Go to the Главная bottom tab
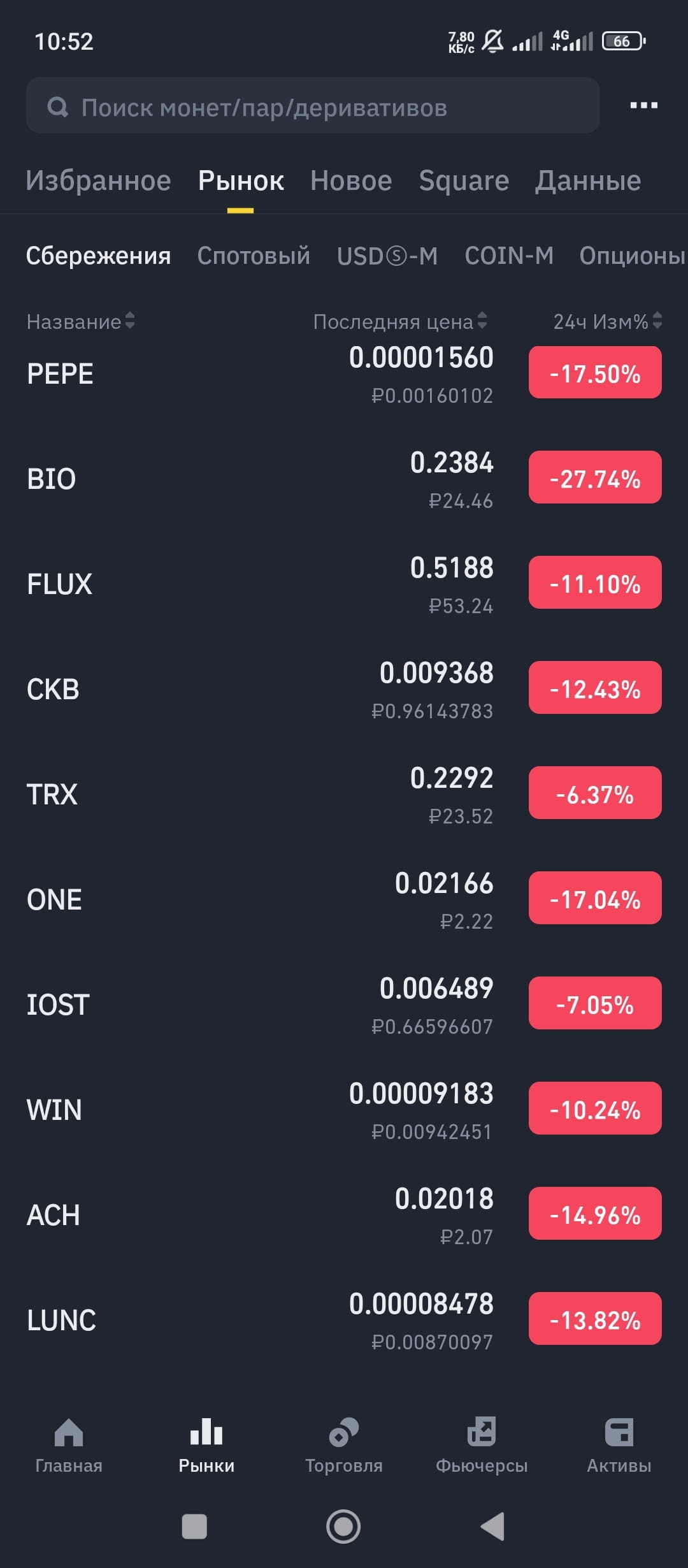688x1568 pixels. [x=69, y=1446]
